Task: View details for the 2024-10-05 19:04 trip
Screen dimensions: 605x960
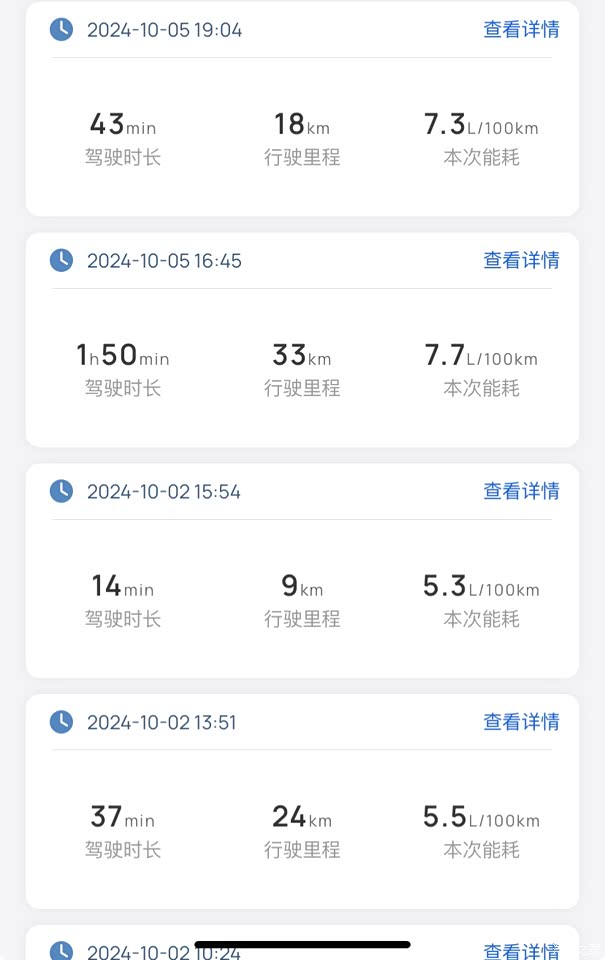Action: [x=521, y=30]
